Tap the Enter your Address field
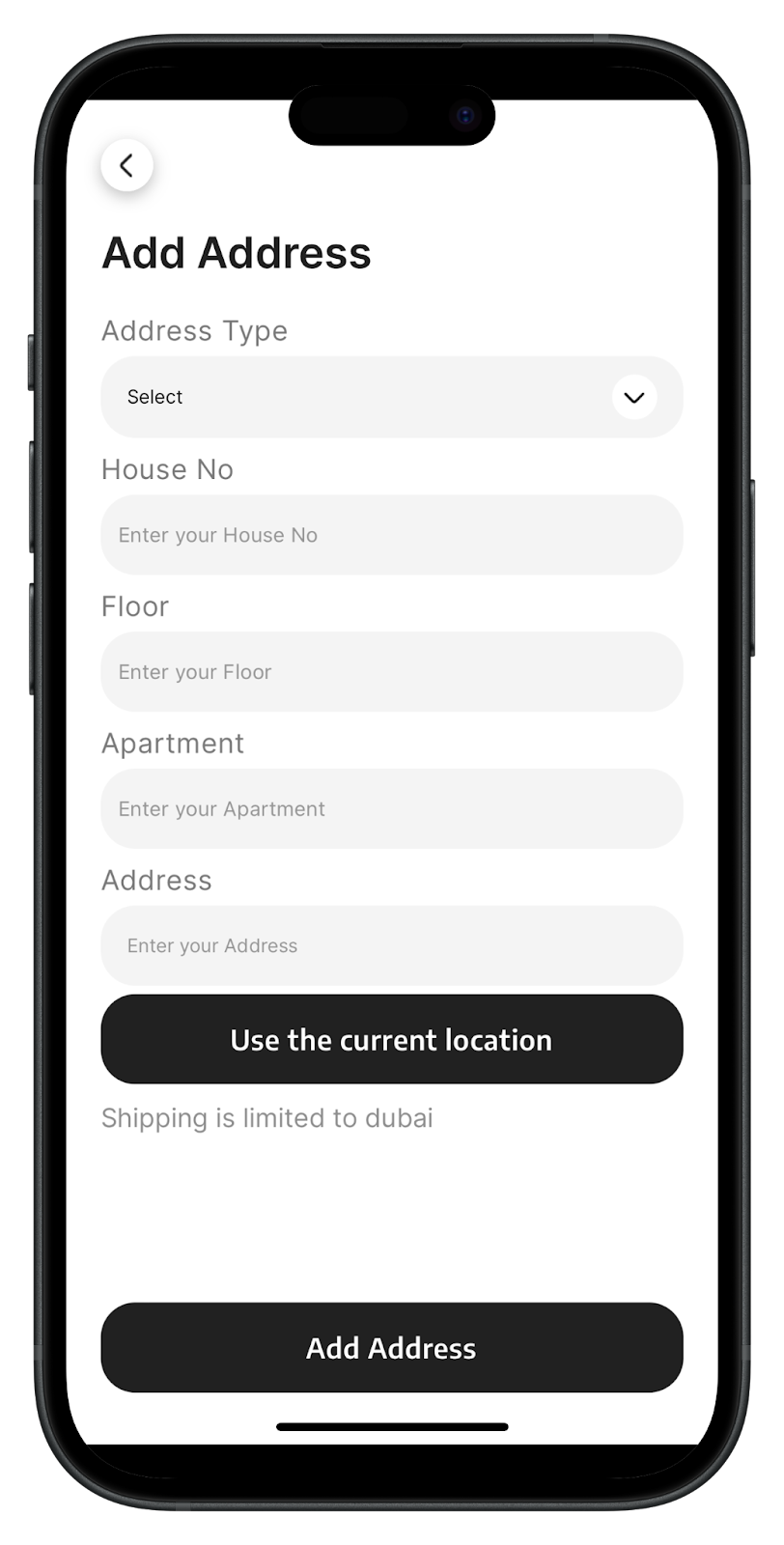Screen dimensions: 784x1545 (392, 945)
